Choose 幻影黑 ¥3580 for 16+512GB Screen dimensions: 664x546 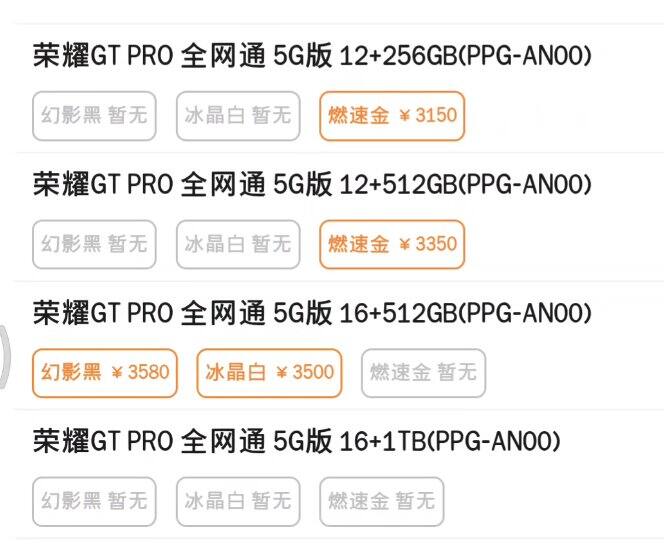click(105, 373)
